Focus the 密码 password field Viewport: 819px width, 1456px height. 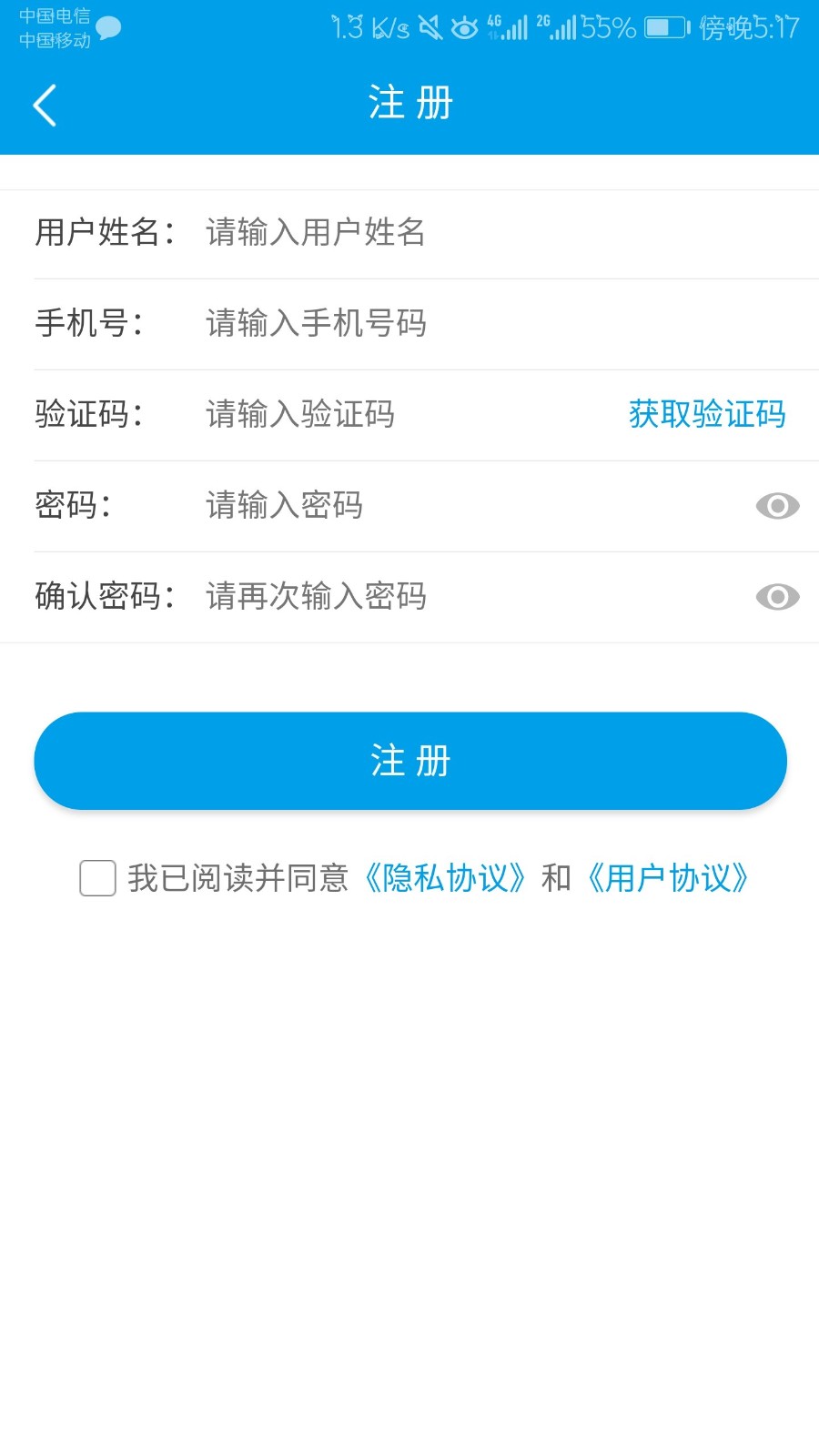coord(455,506)
